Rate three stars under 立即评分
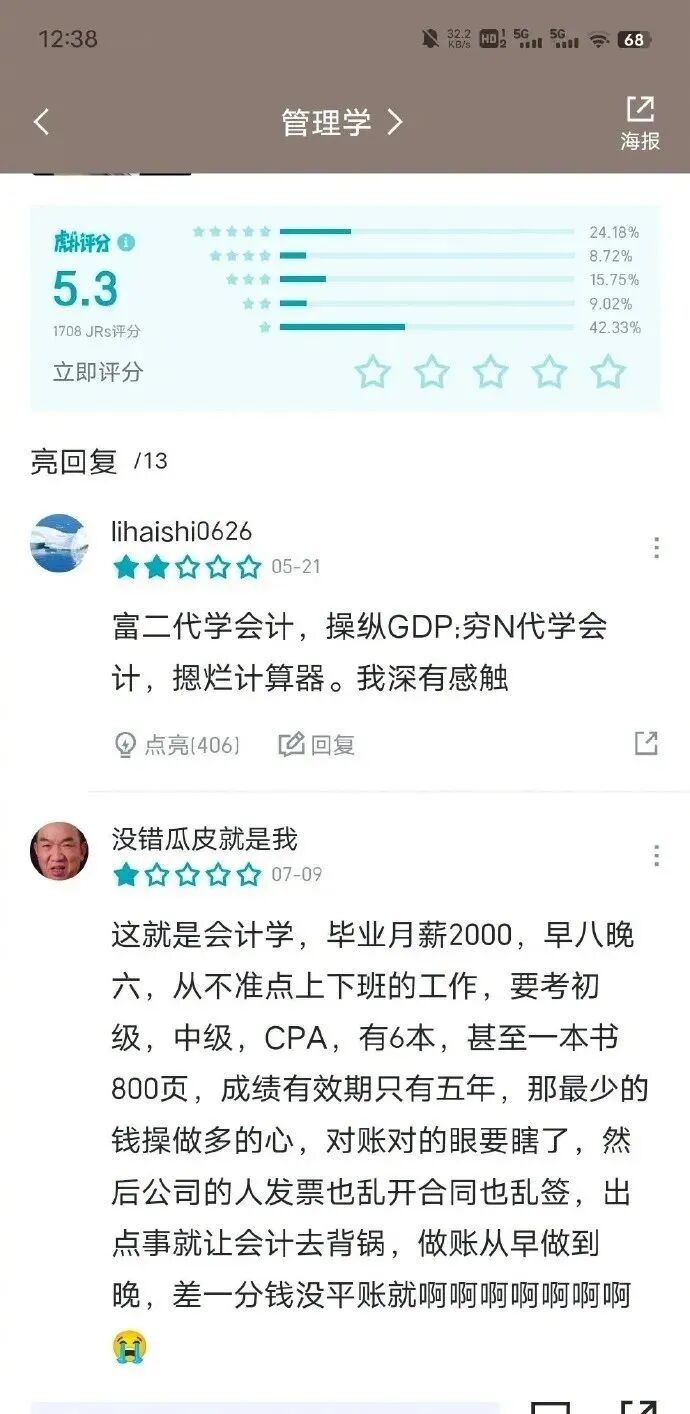 tap(491, 372)
